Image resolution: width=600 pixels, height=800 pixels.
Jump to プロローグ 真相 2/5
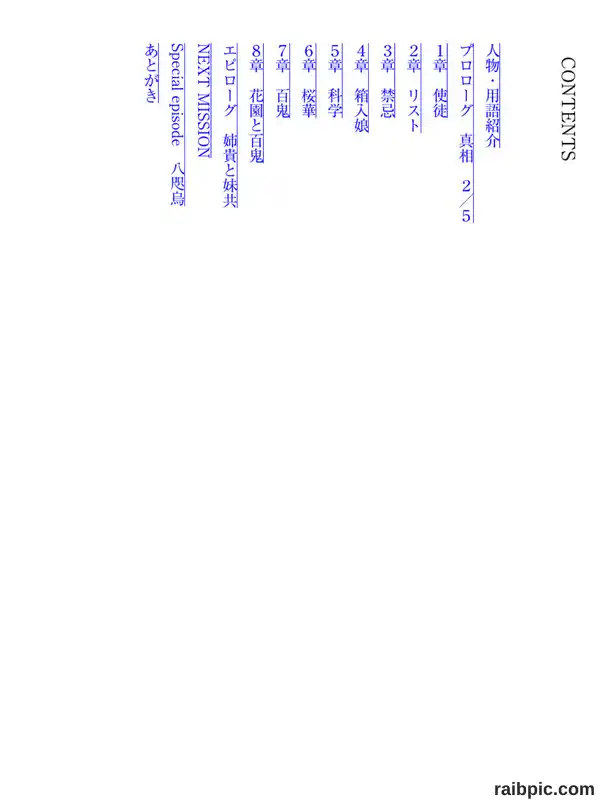[465, 134]
